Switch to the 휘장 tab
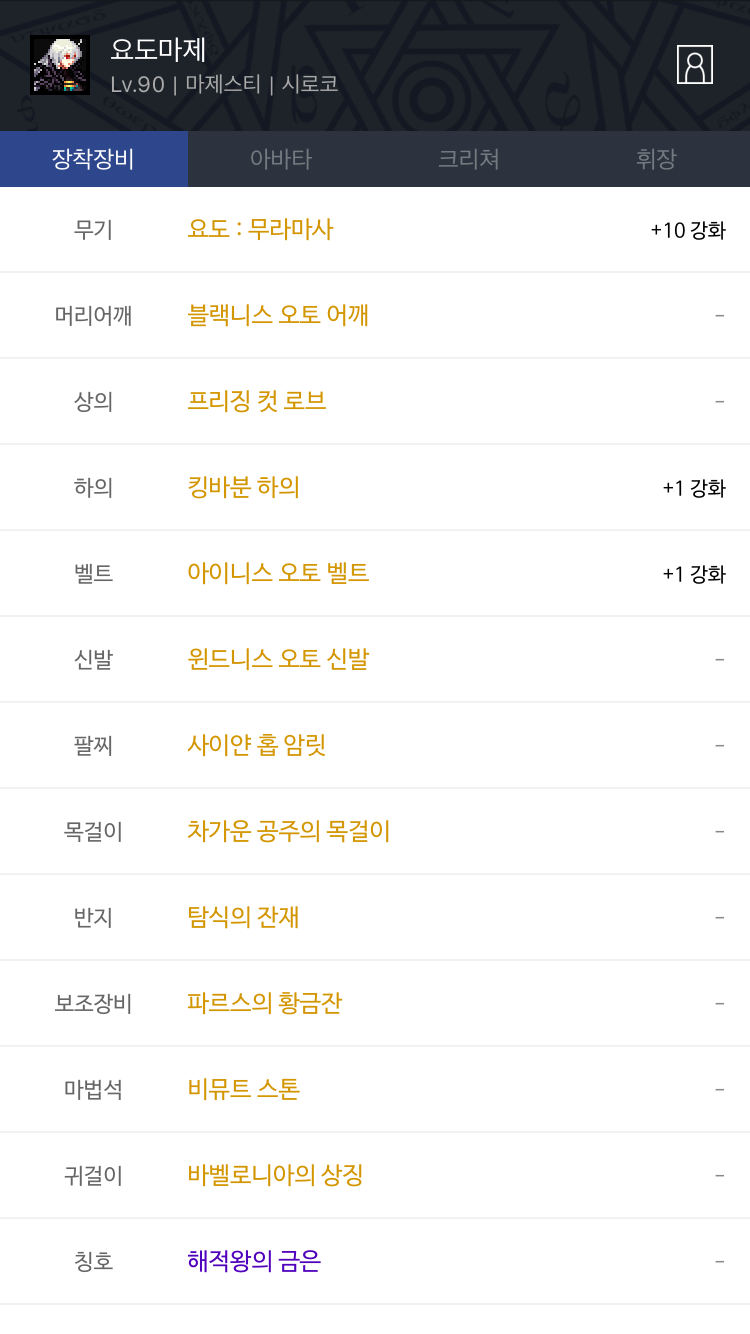This screenshot has width=750, height=1334. (x=656, y=159)
